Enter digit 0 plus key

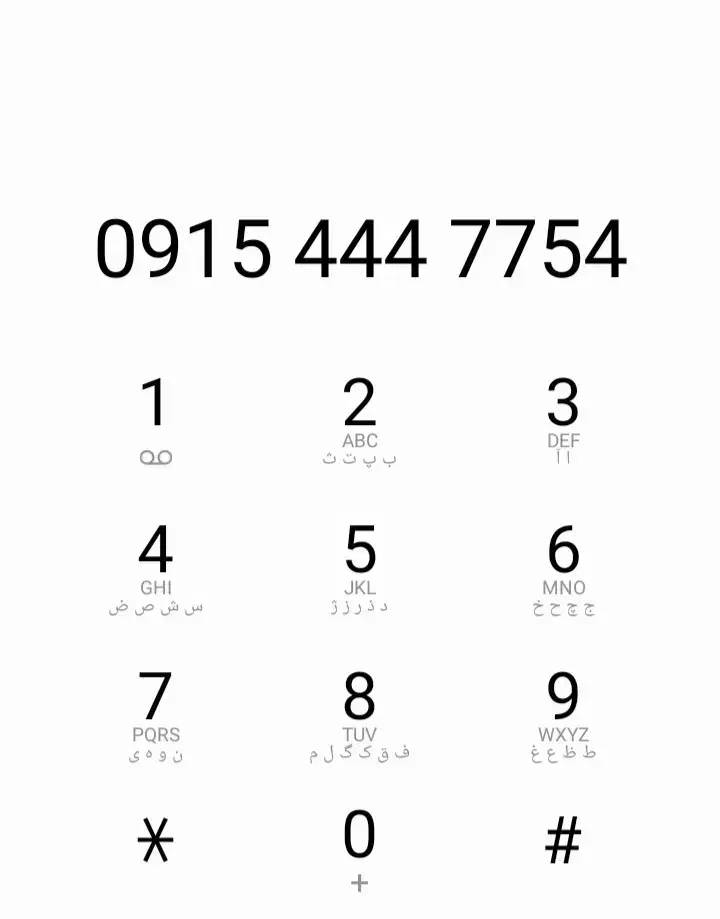coord(360,848)
